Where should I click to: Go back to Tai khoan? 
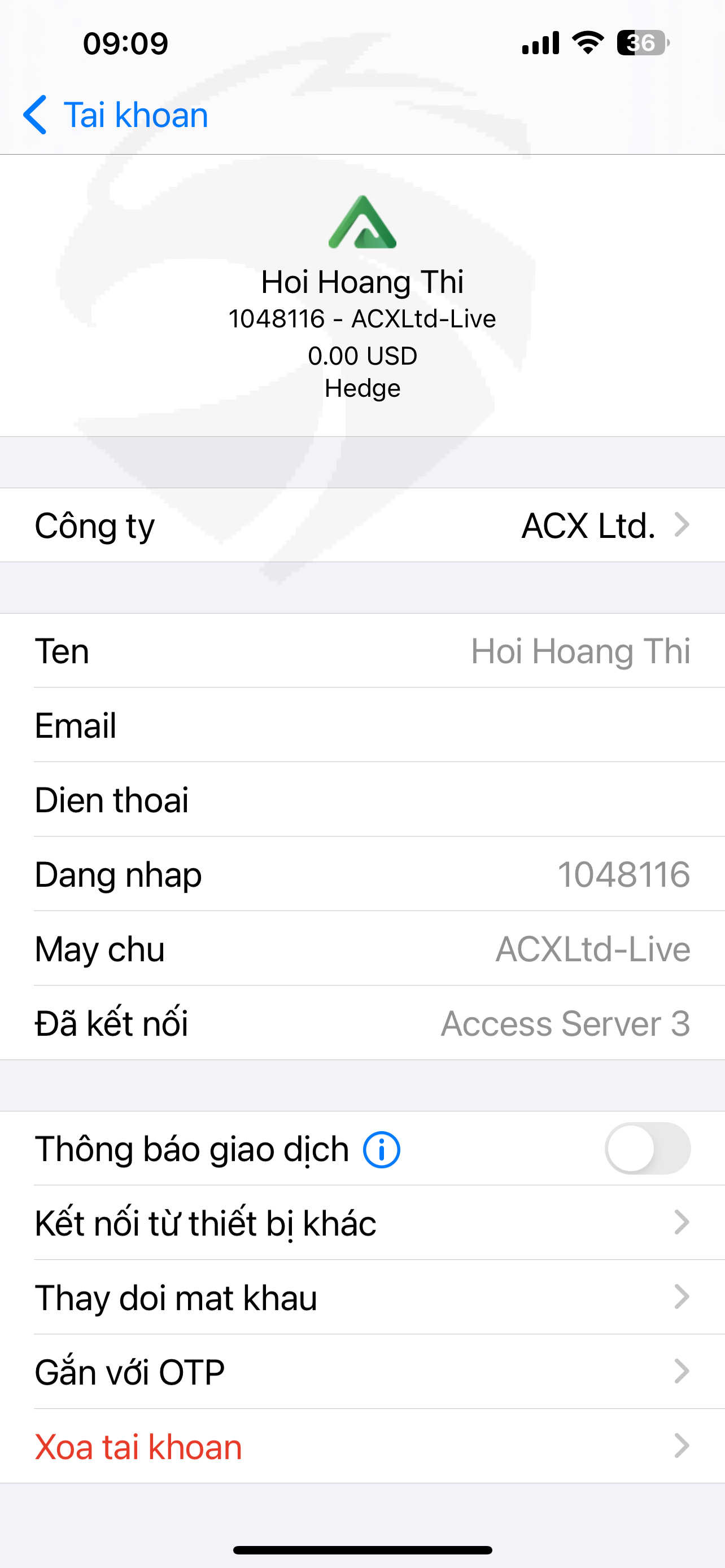(116, 115)
